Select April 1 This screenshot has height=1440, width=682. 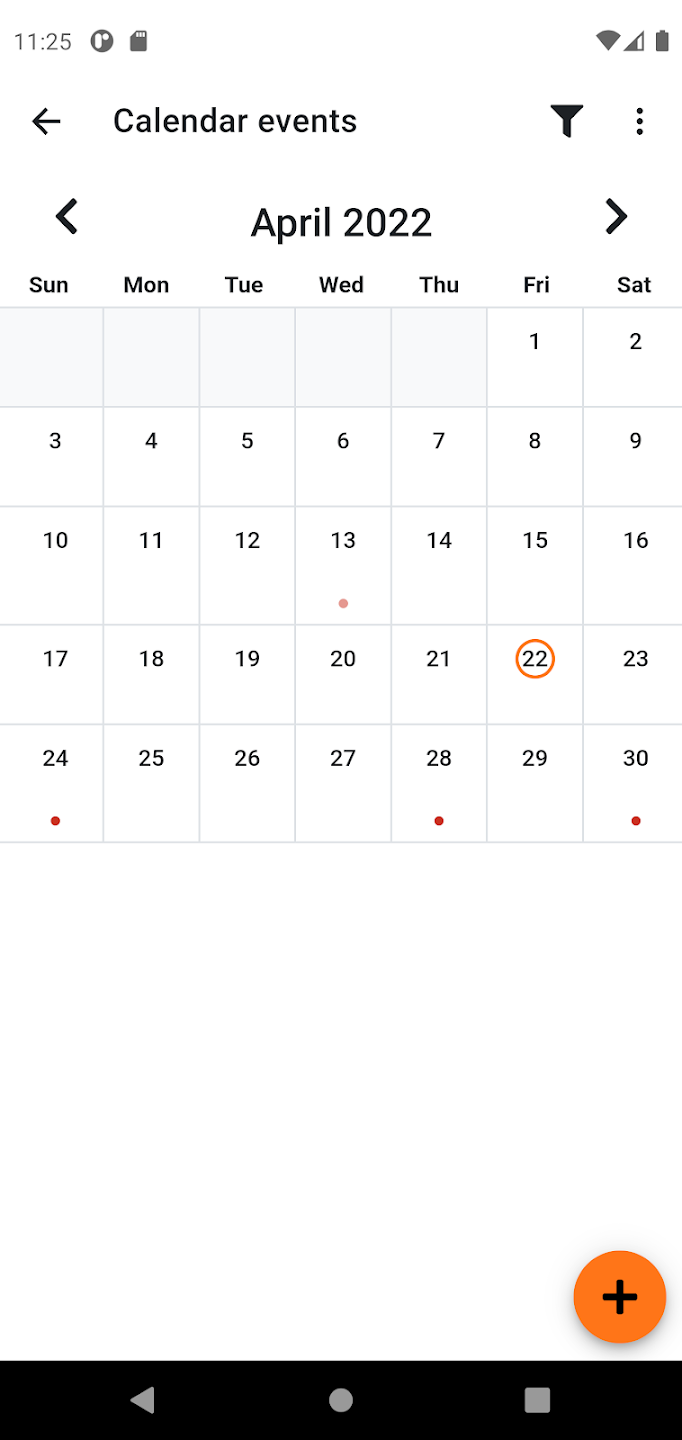click(535, 356)
